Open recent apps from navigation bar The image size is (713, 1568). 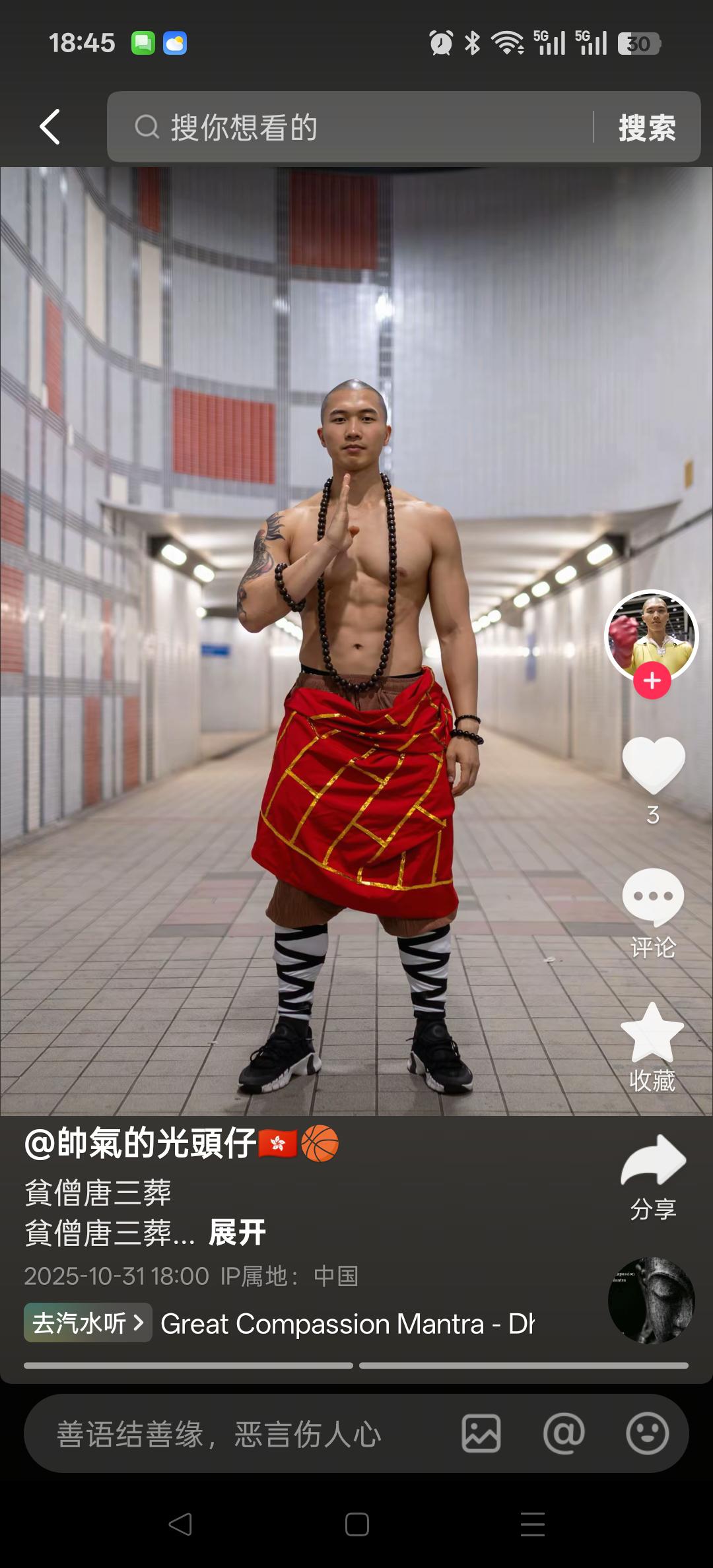pyautogui.click(x=532, y=1524)
